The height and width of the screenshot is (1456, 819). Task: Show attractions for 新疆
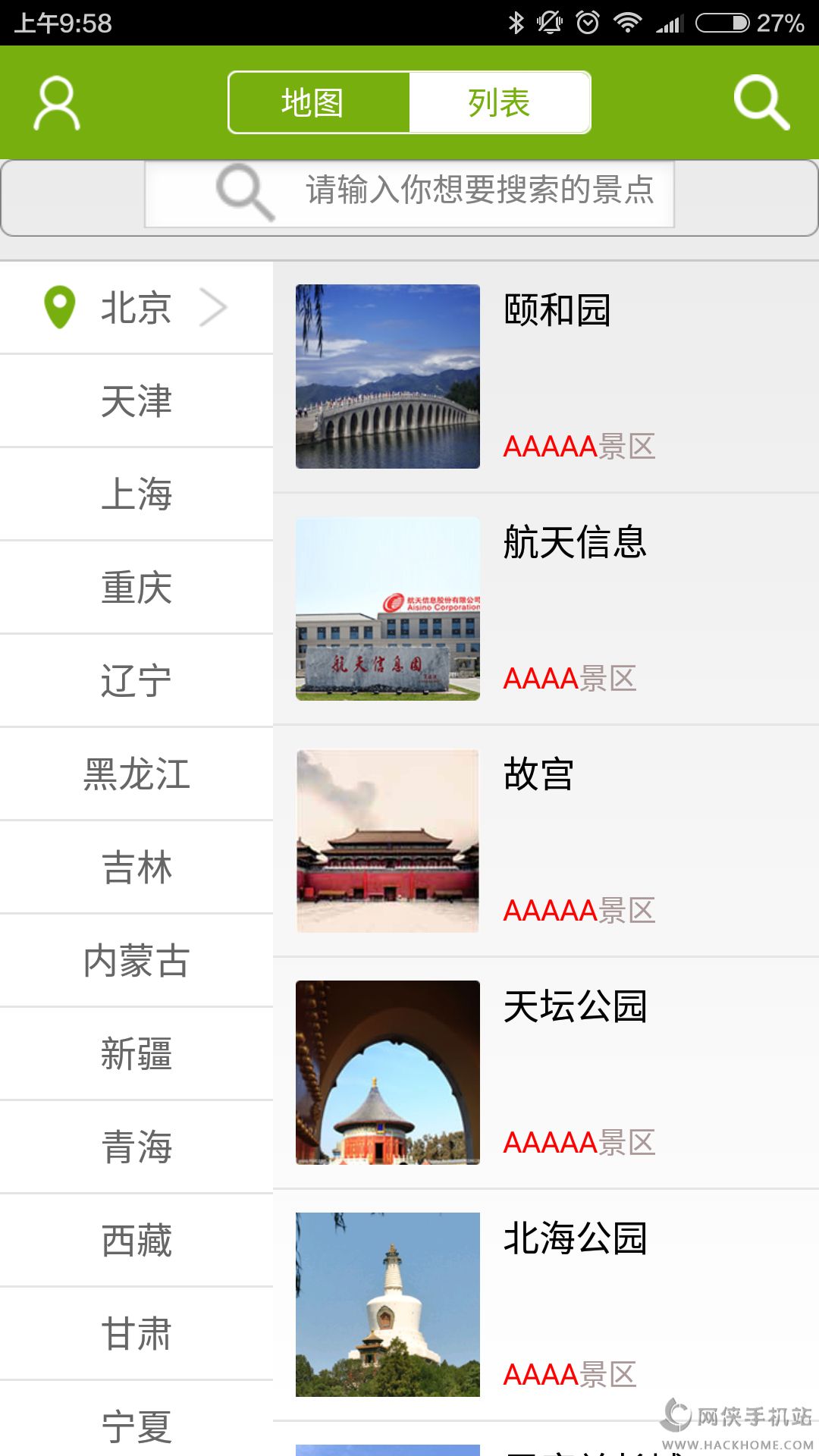pos(136,1054)
